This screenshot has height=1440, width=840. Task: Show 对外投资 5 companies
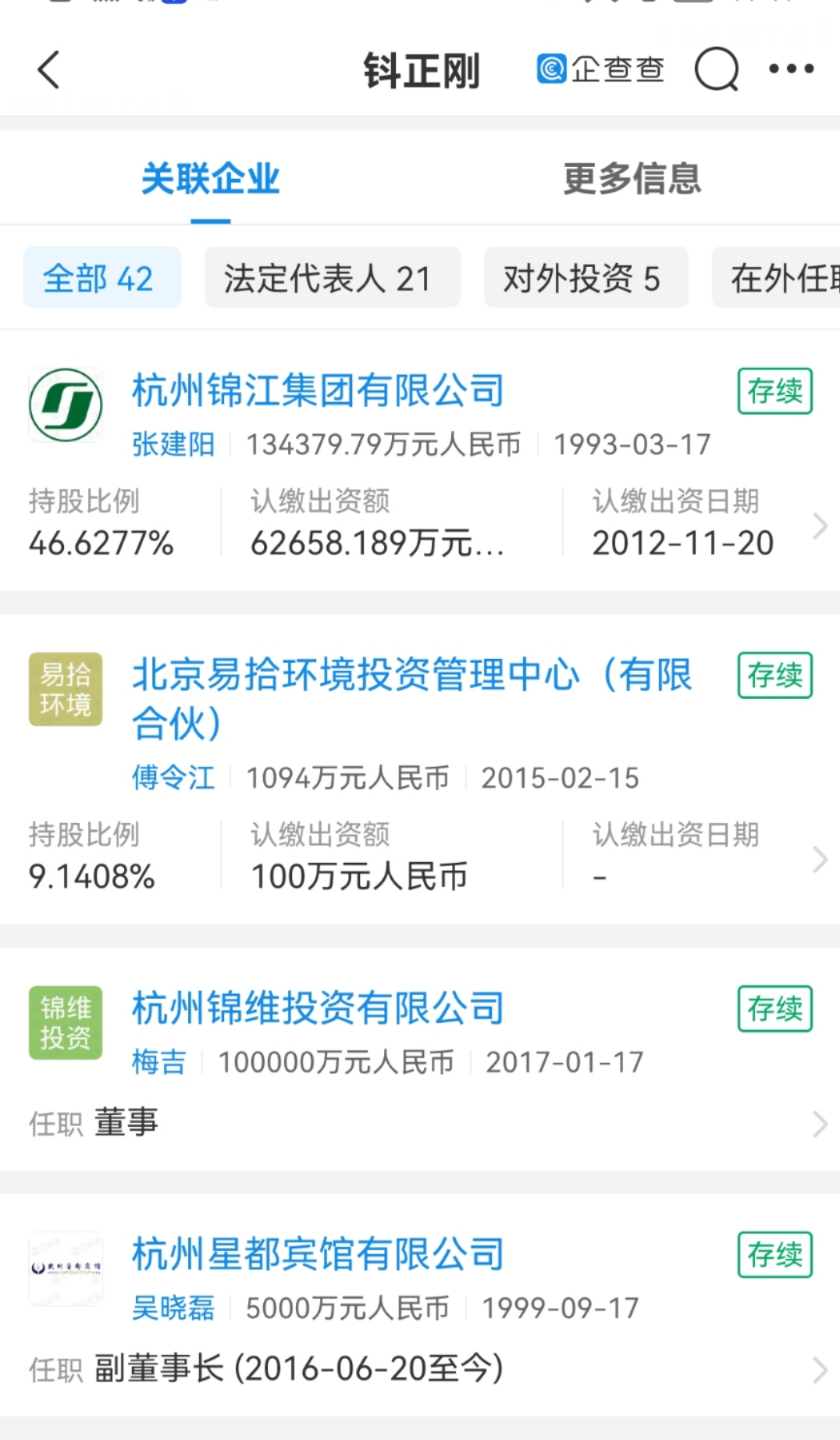pos(586,278)
